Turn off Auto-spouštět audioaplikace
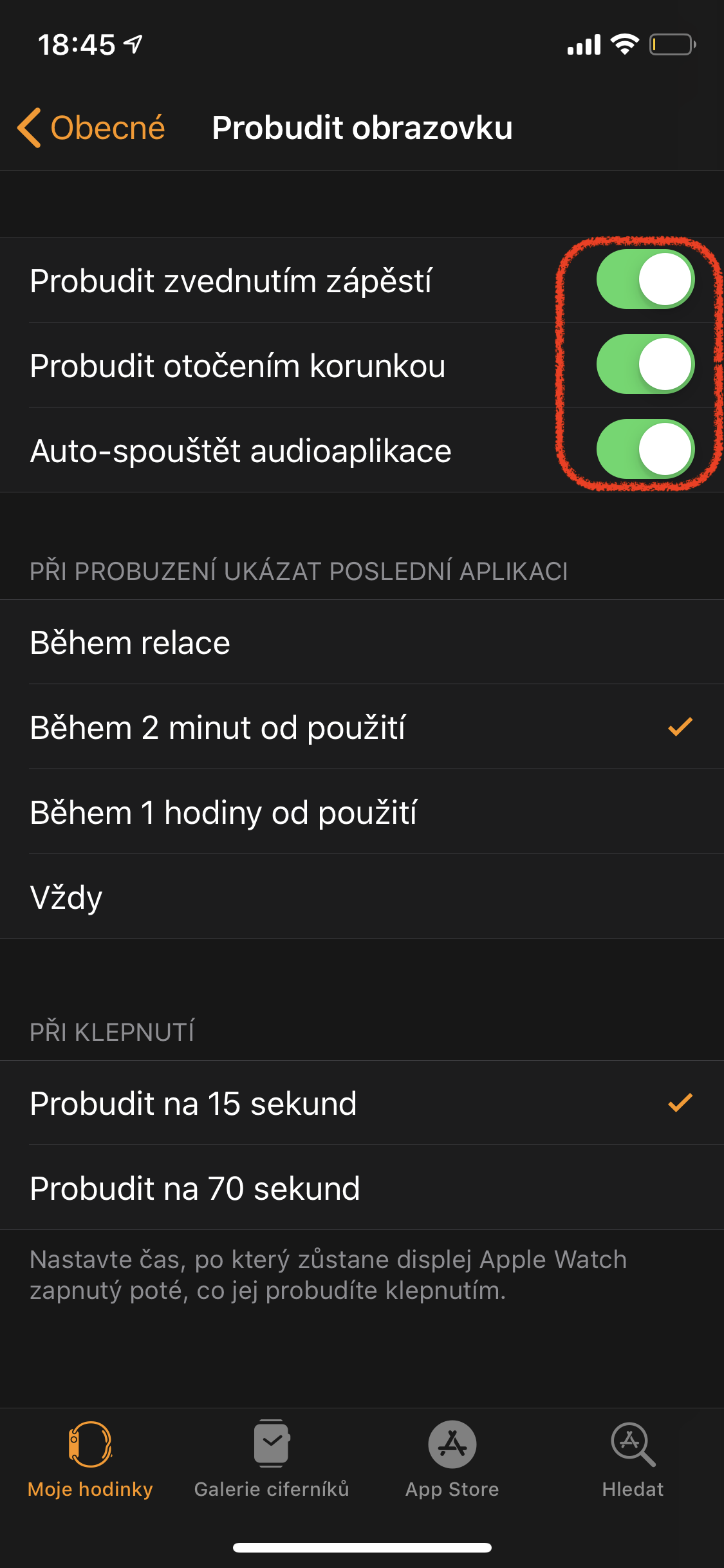Viewport: 724px width, 1568px height. (645, 449)
